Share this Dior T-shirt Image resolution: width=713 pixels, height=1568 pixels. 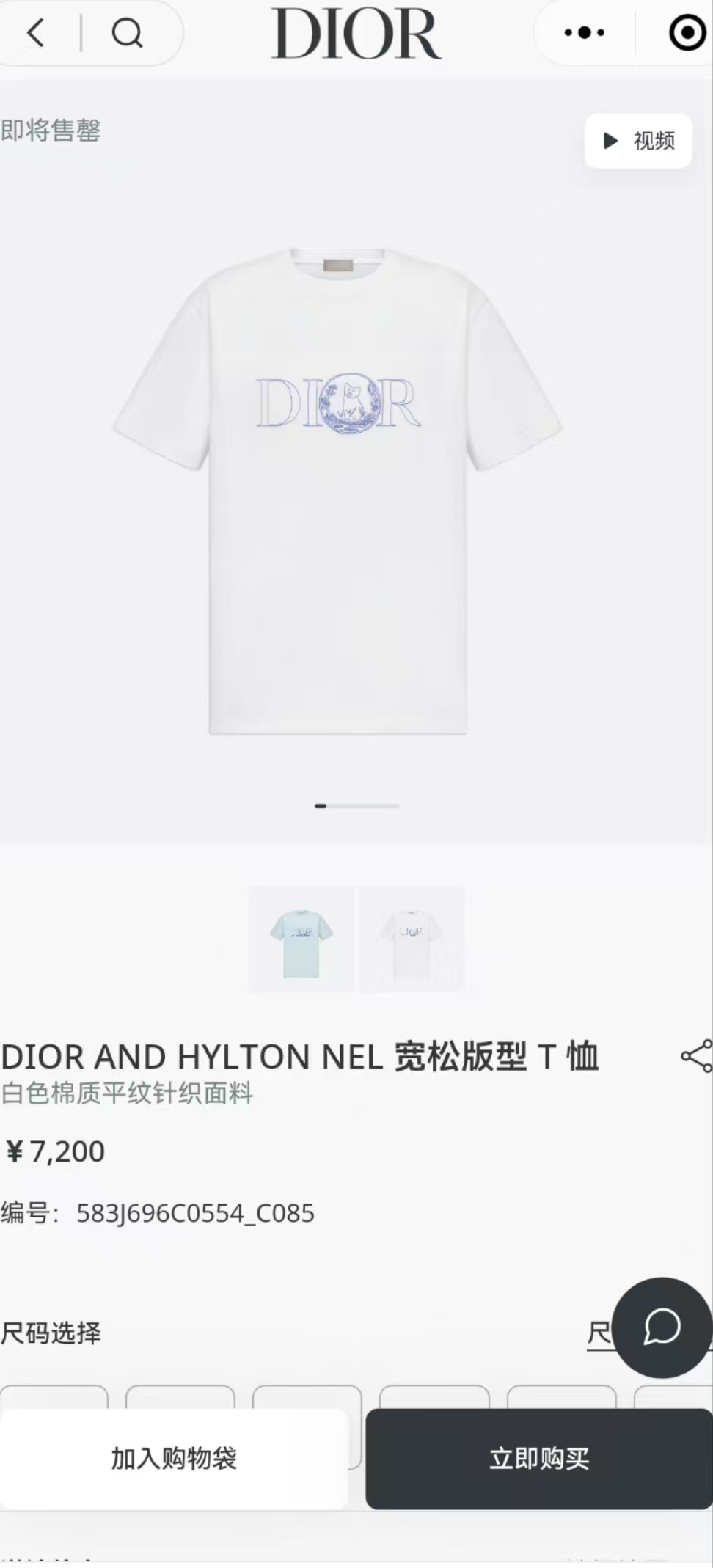click(695, 1056)
